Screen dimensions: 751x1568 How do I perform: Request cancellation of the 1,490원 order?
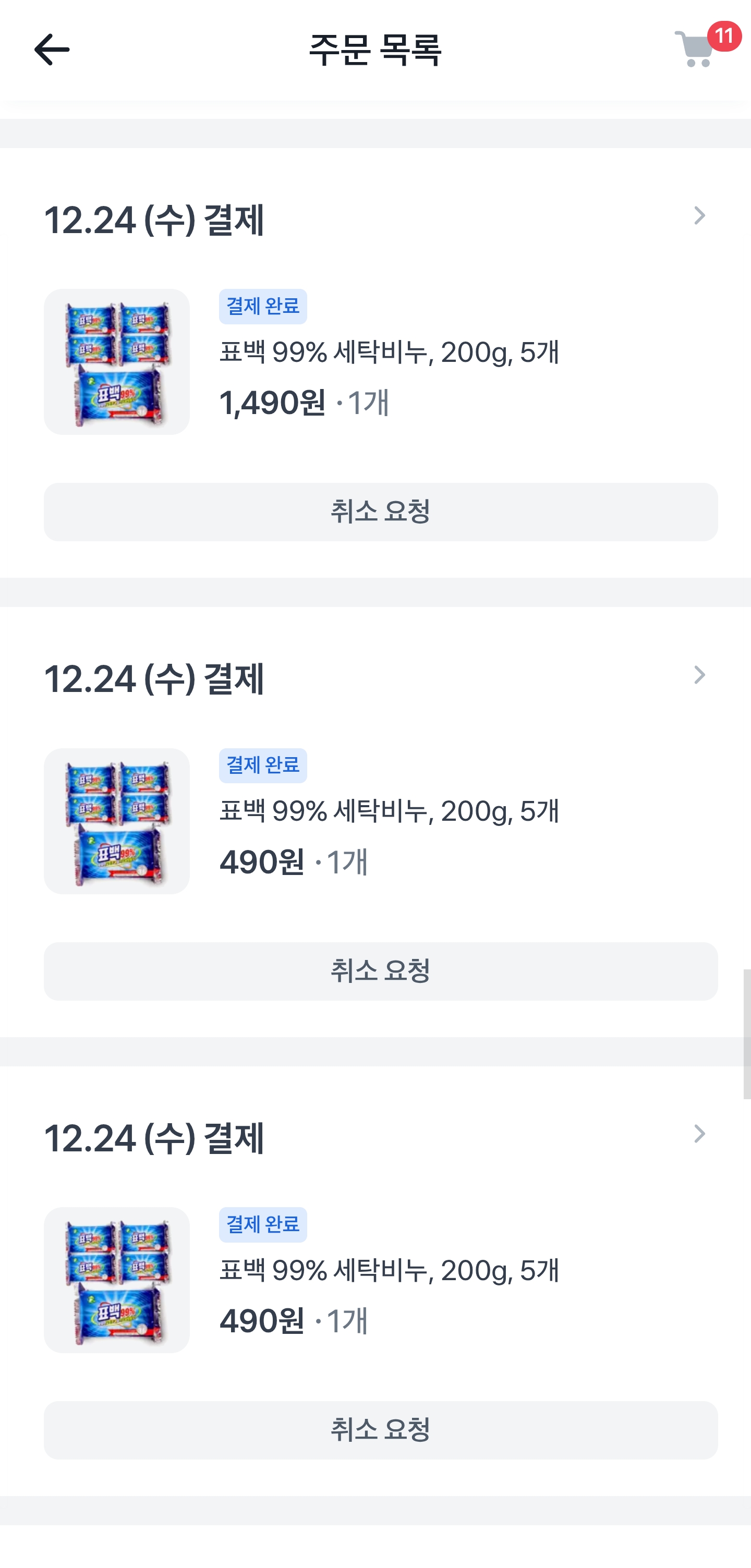click(x=380, y=512)
